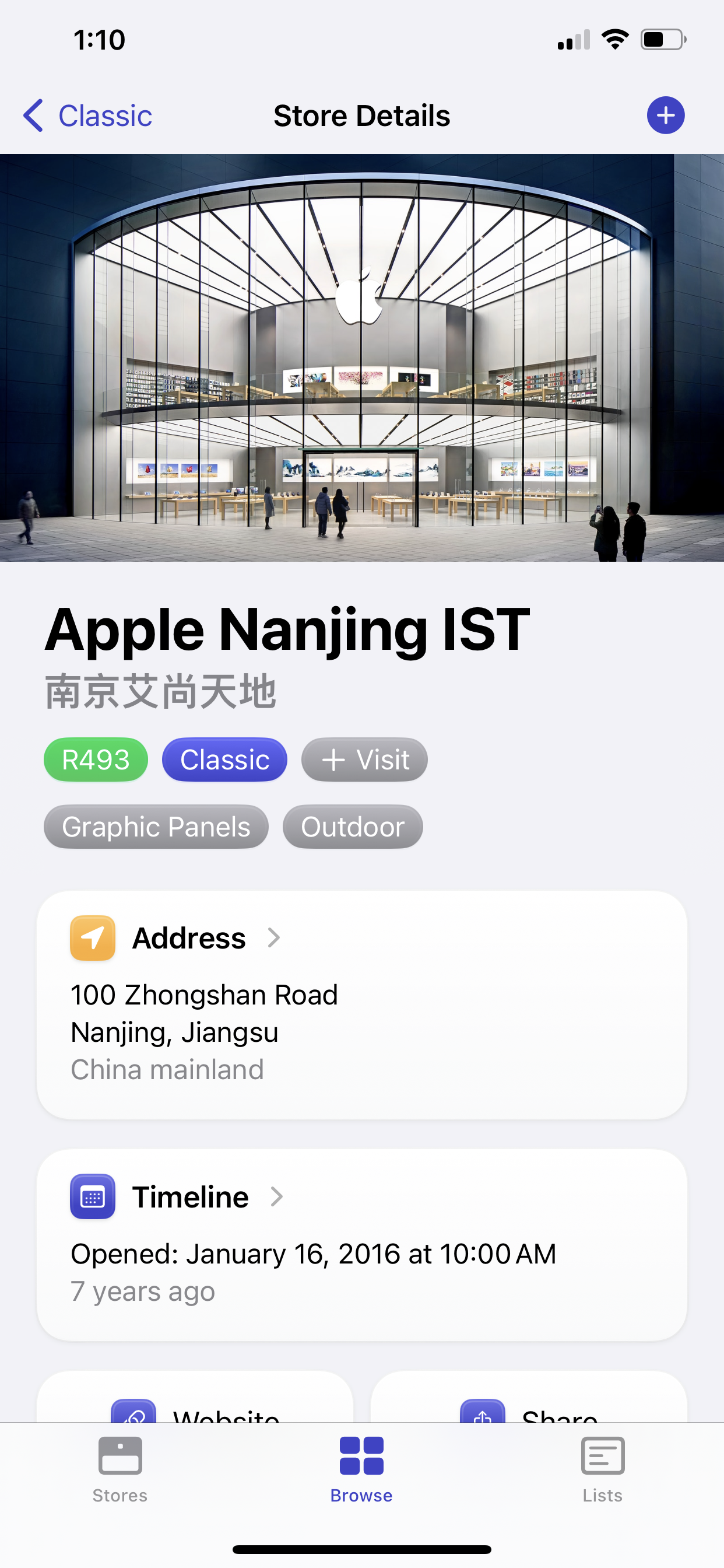Tap the R493 store number chip
Screen dimensions: 724x1568
click(96, 759)
